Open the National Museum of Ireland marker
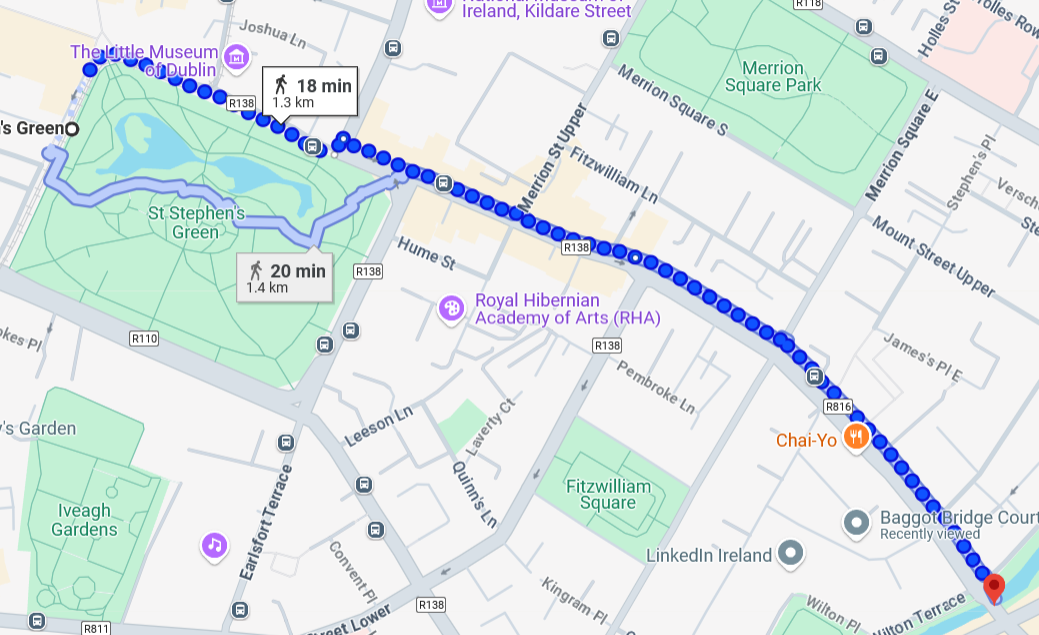The width and height of the screenshot is (1039, 635). (x=438, y=6)
